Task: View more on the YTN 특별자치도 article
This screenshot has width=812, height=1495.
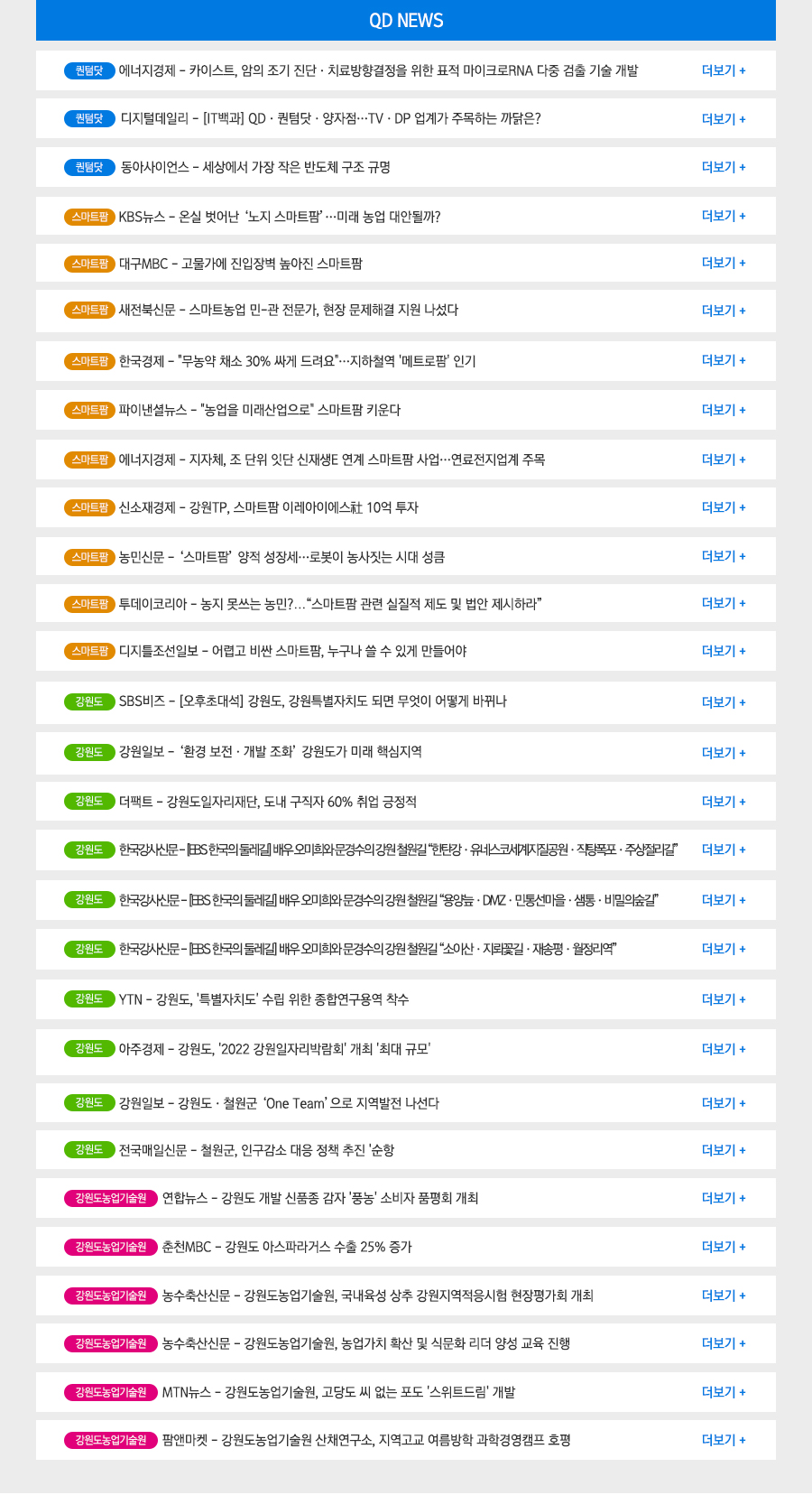Action: (x=724, y=999)
